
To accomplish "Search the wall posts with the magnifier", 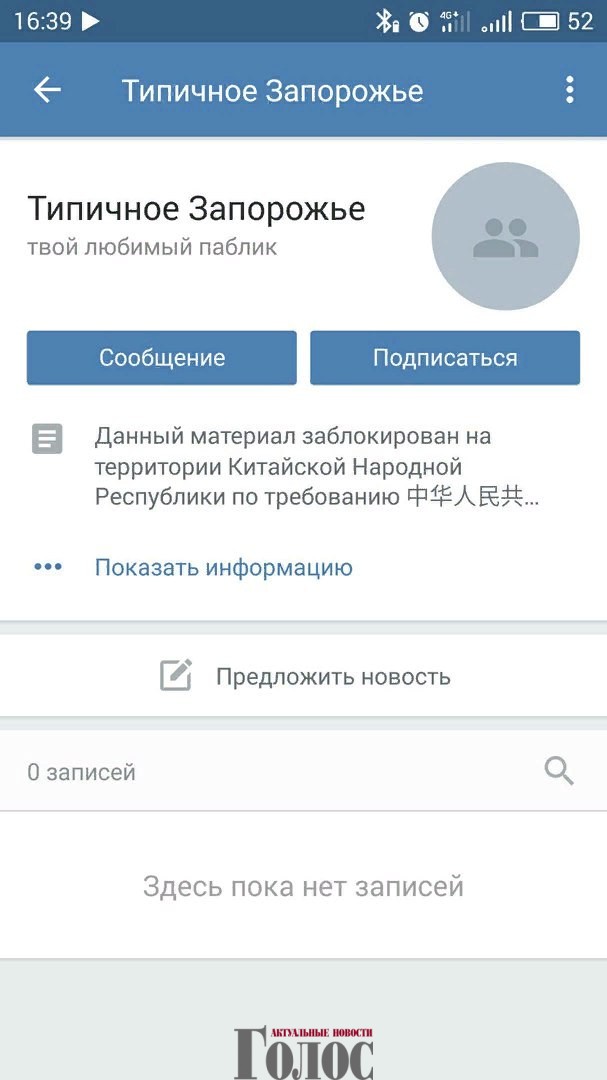I will [558, 771].
